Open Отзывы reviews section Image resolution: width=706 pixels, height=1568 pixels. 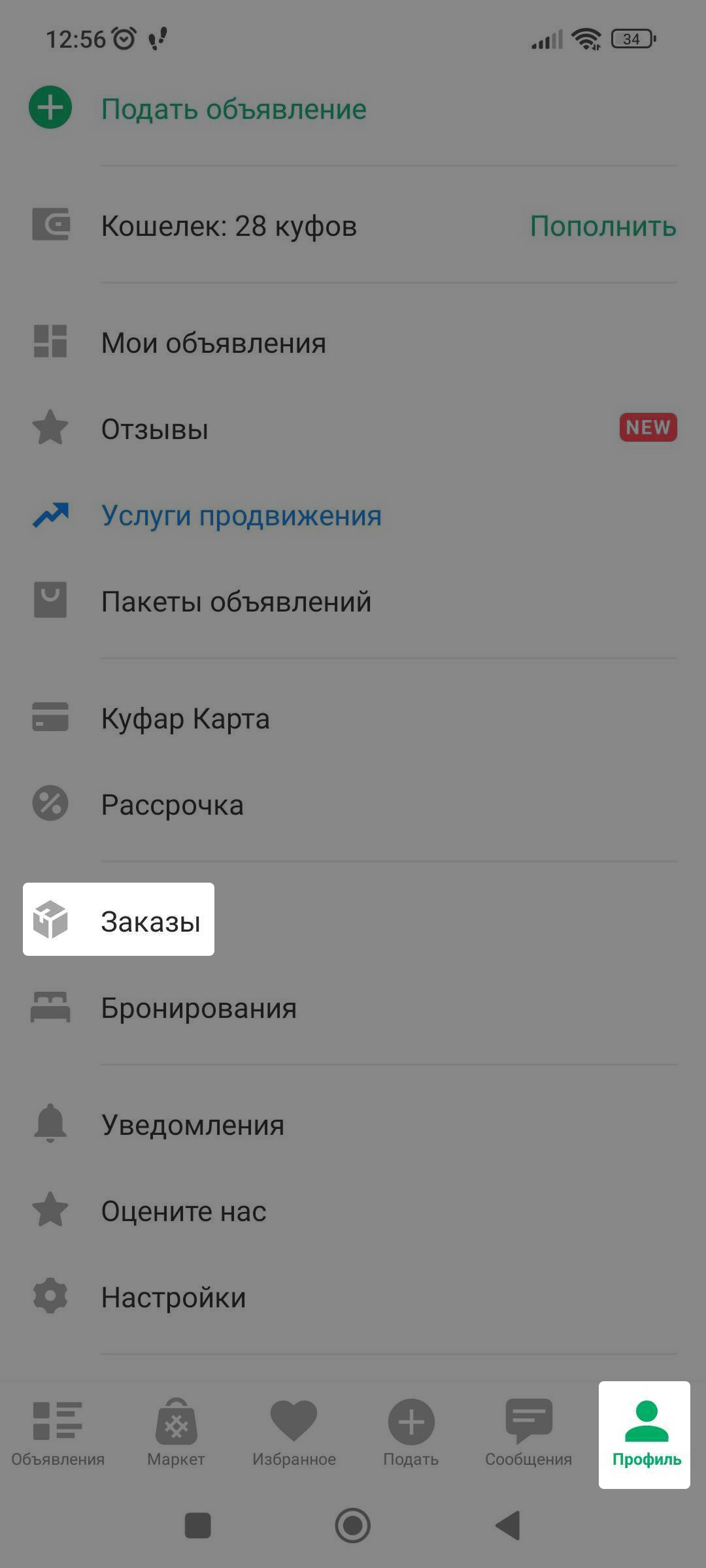tap(155, 429)
